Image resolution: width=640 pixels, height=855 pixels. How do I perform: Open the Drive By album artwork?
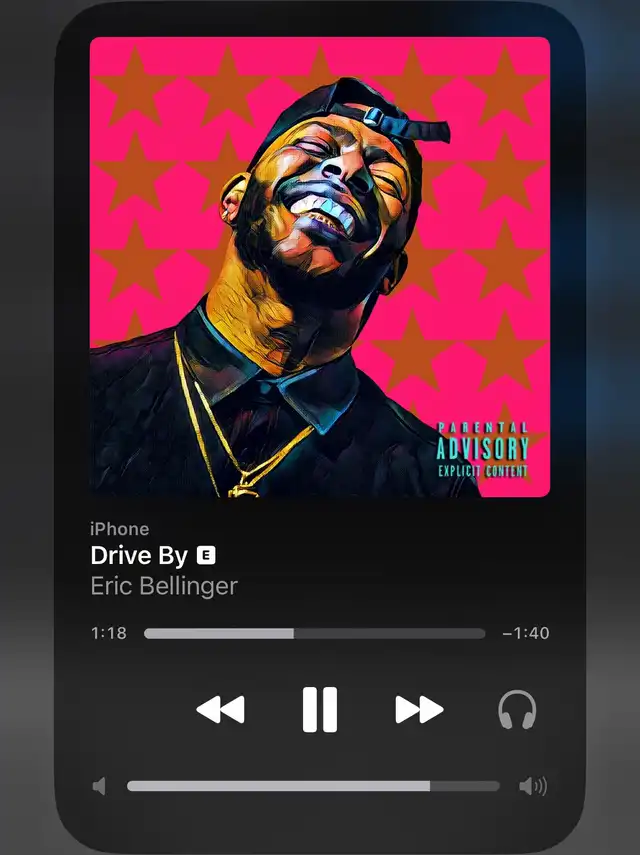(320, 267)
